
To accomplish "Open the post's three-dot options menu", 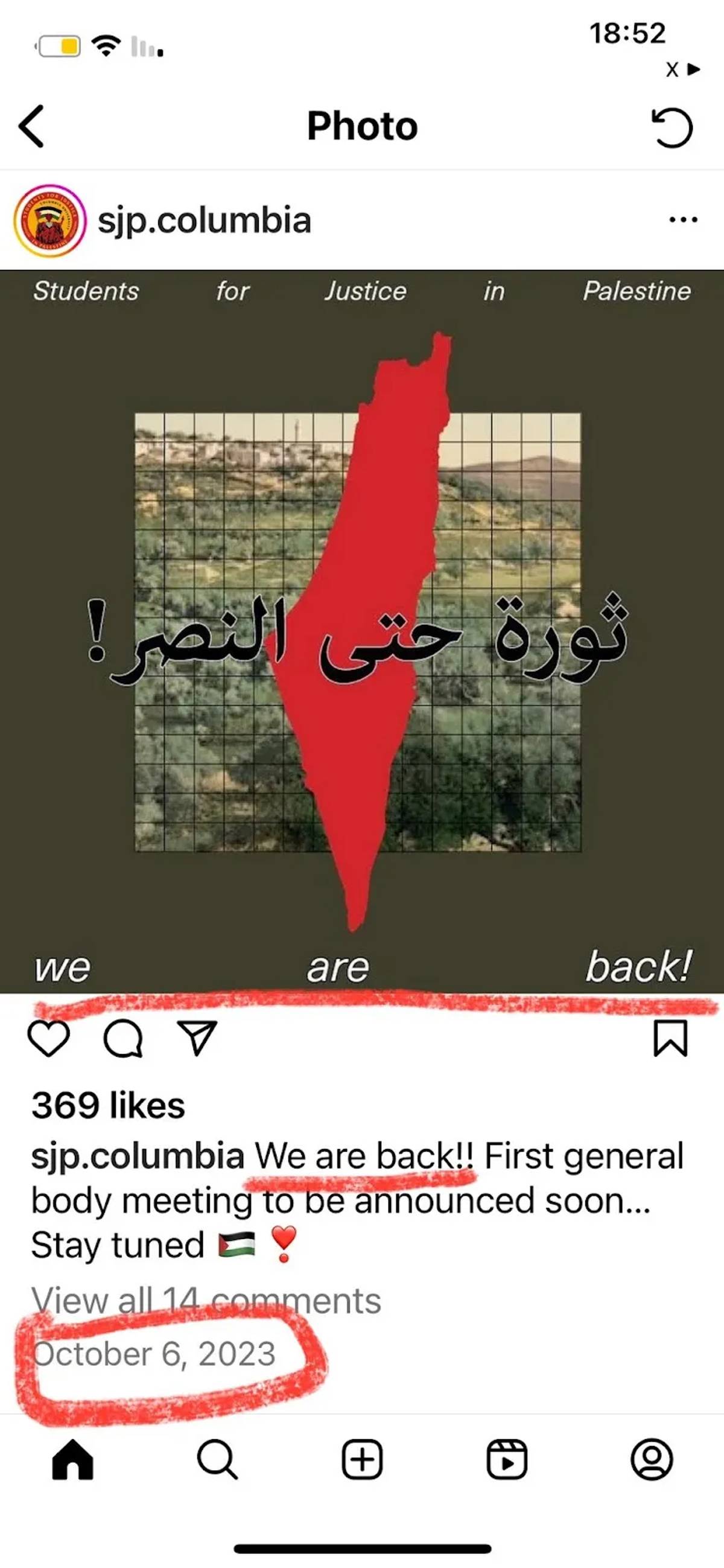I will [682, 220].
